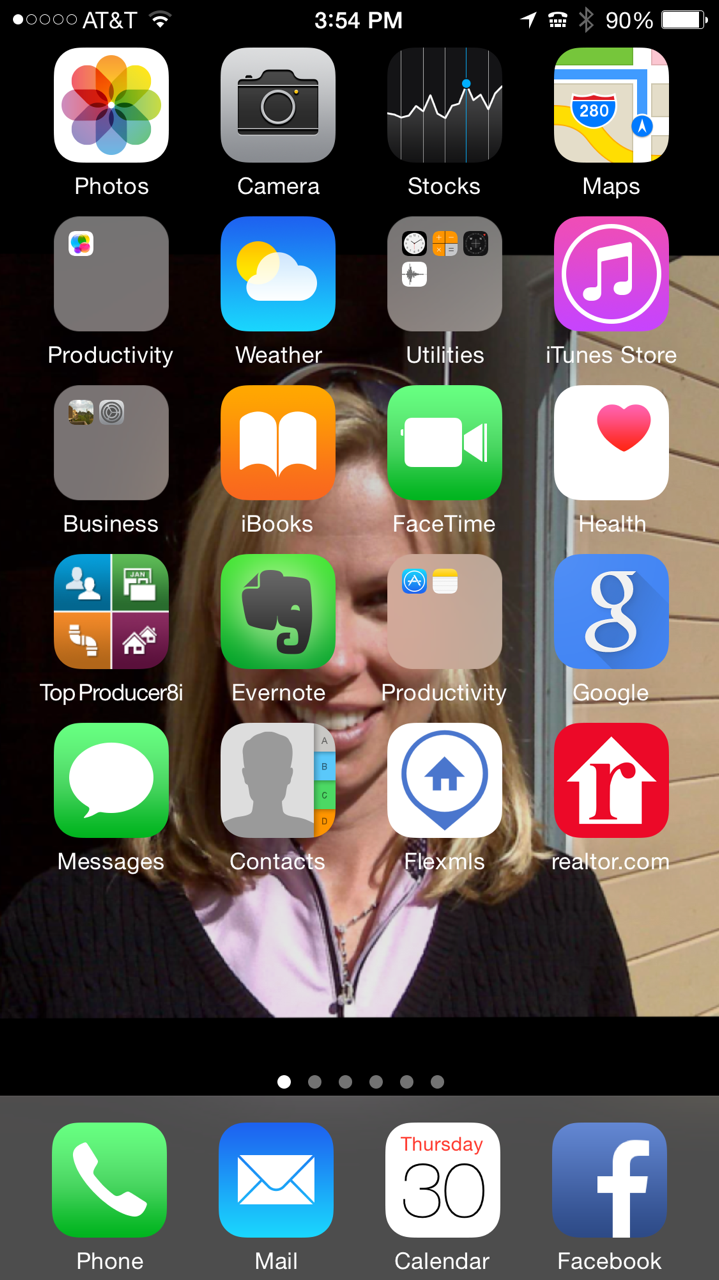The height and width of the screenshot is (1280, 719).
Task: Open the Stocks app
Action: point(444,105)
